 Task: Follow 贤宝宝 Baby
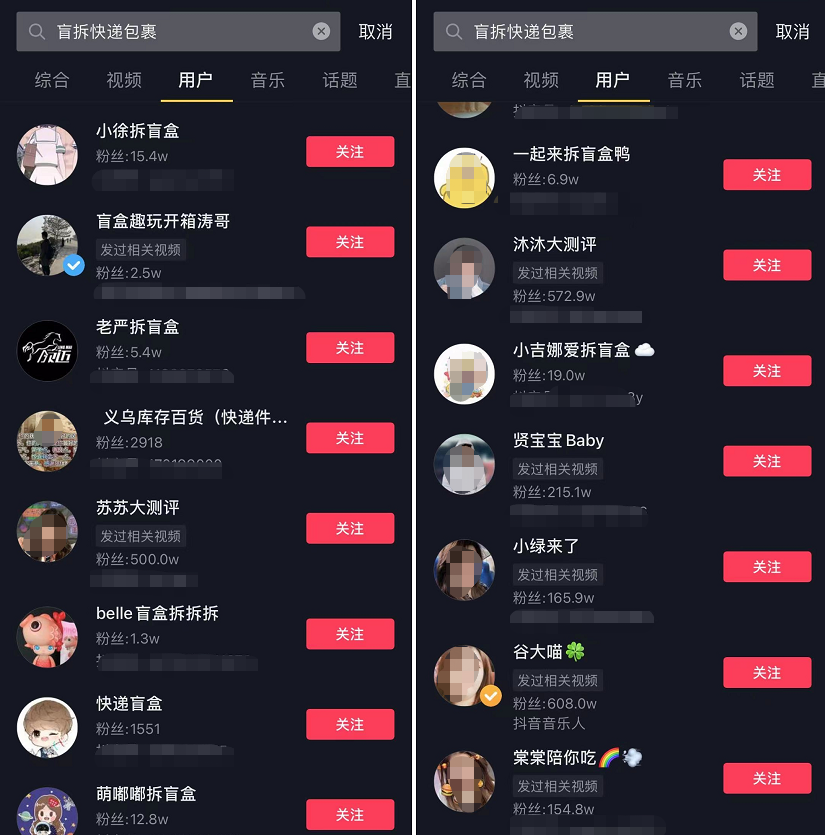click(767, 461)
